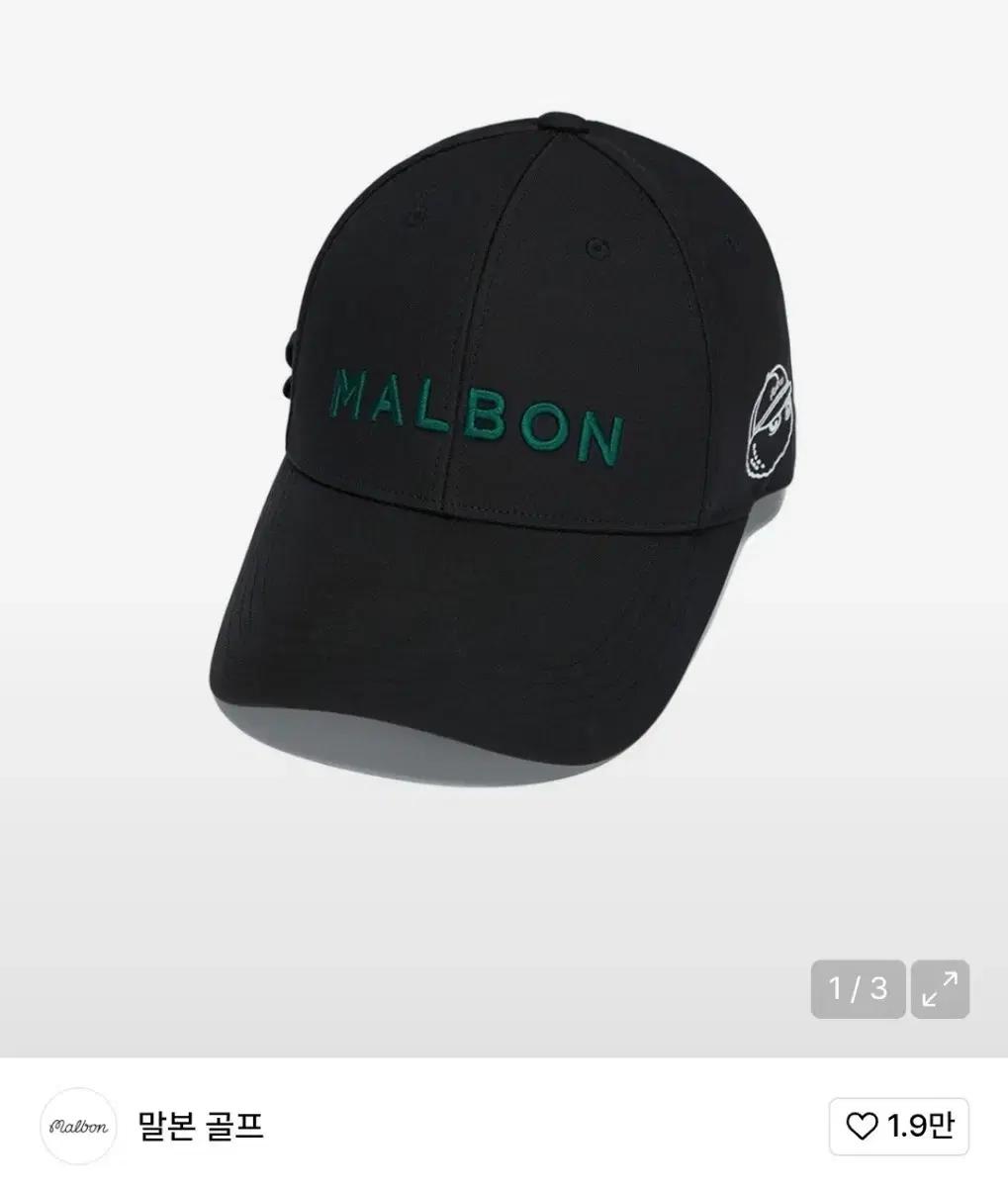
Task: Expand the product photo to fullscreen
Action: pyautogui.click(x=940, y=988)
